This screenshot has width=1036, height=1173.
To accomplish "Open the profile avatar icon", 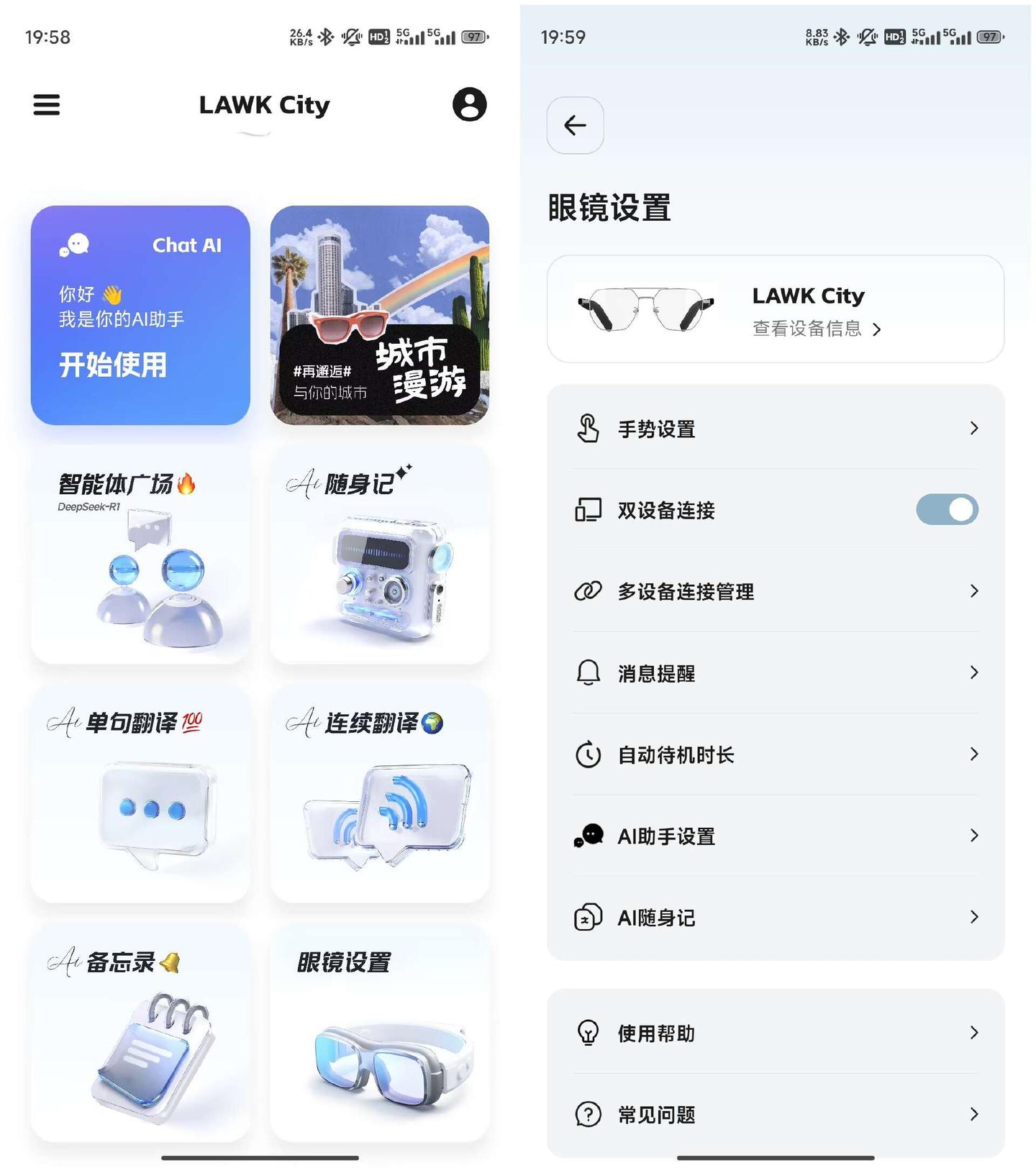I will coord(468,105).
